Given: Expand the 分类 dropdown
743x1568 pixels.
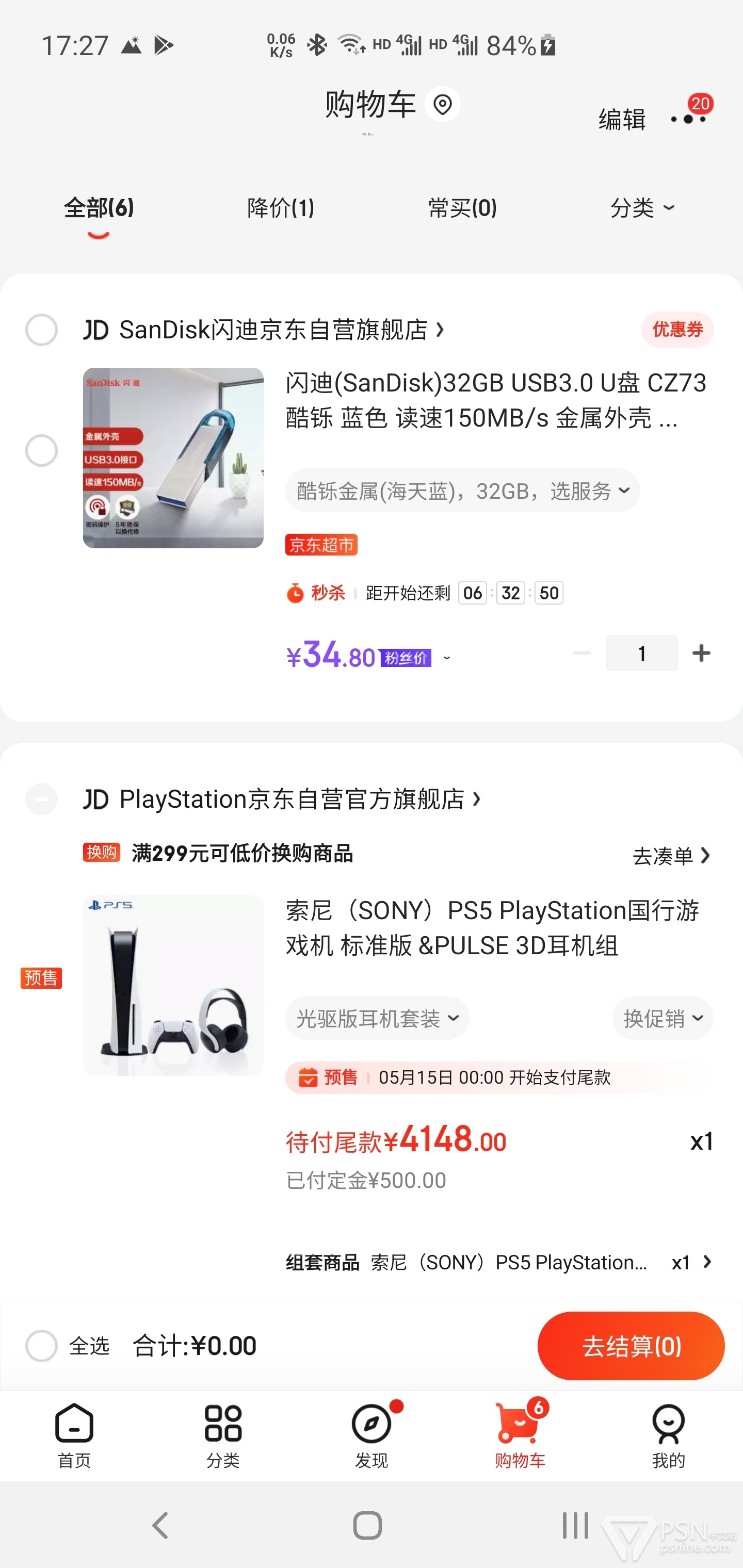Looking at the screenshot, I should [x=642, y=208].
